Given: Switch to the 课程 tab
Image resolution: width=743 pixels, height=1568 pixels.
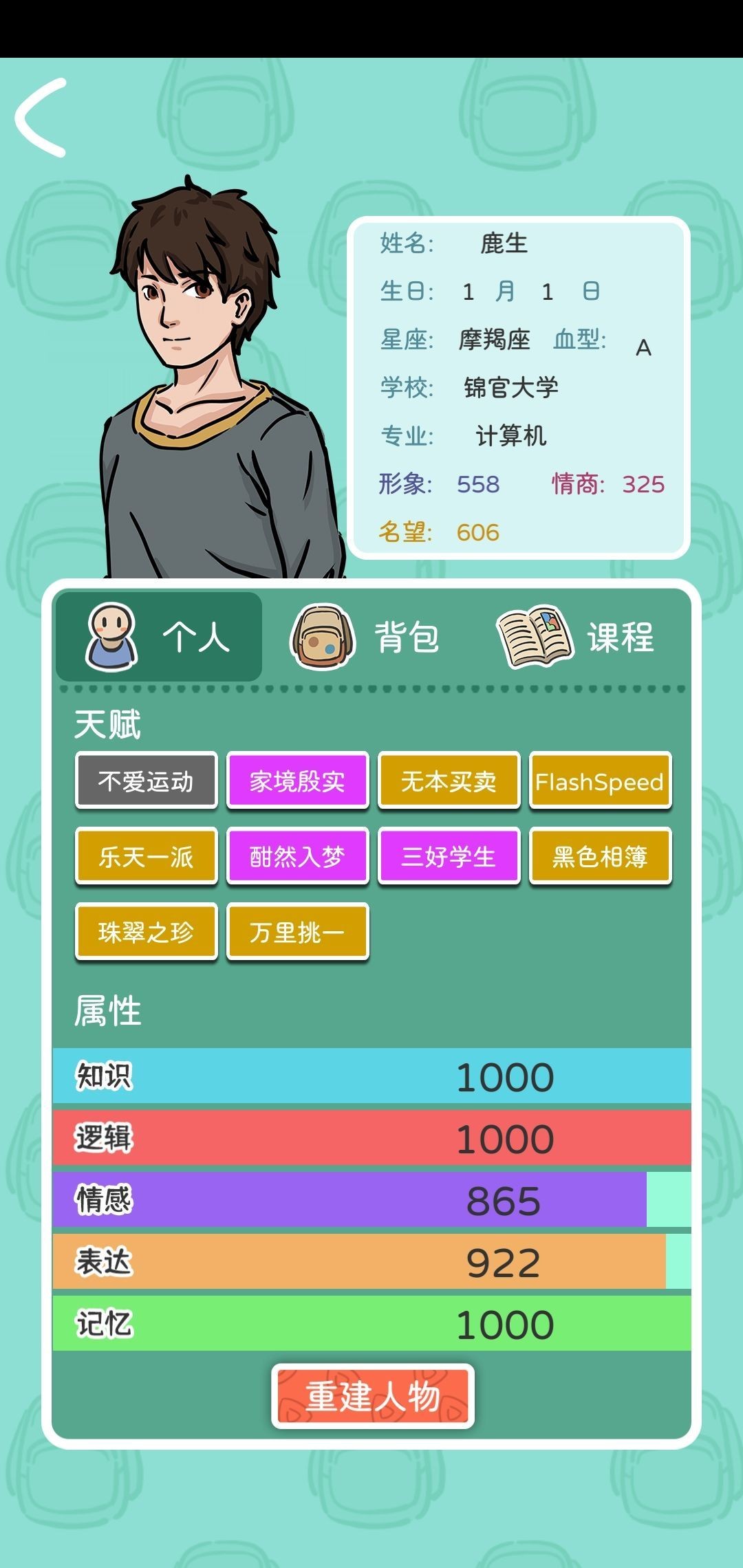Looking at the screenshot, I should click(x=577, y=637).
